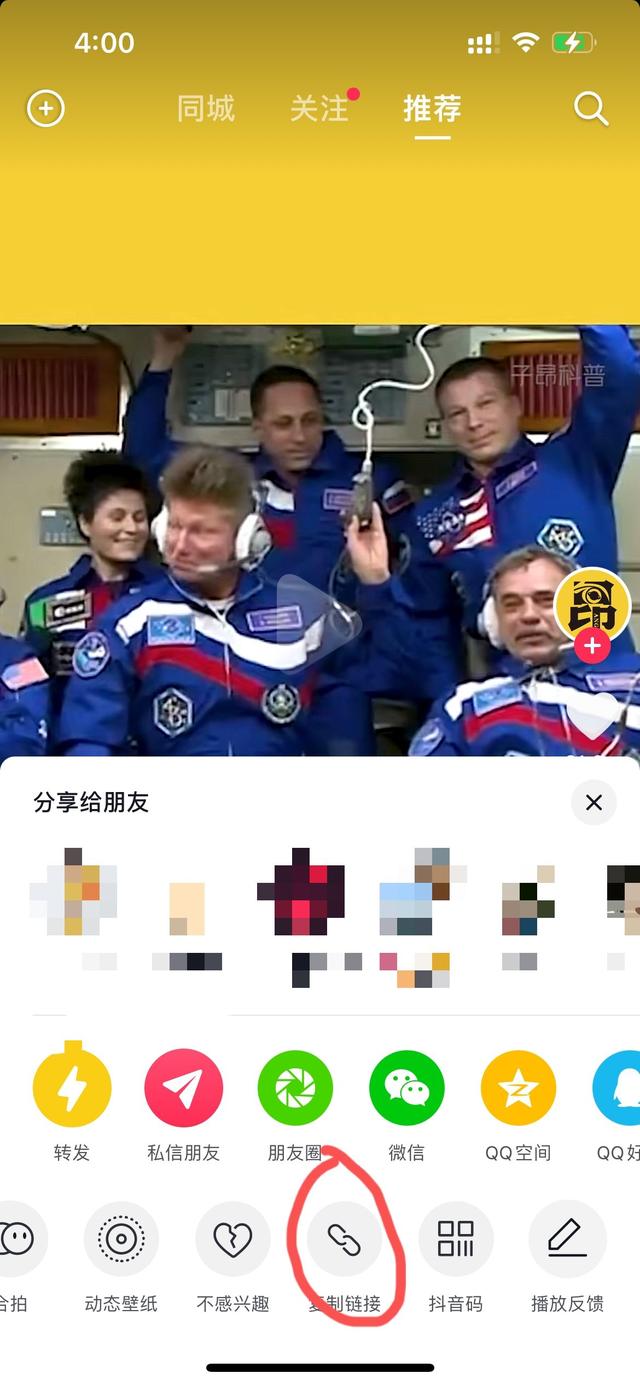640x1385 pixels.
Task: Share the video to 微信
Action: (407, 1088)
